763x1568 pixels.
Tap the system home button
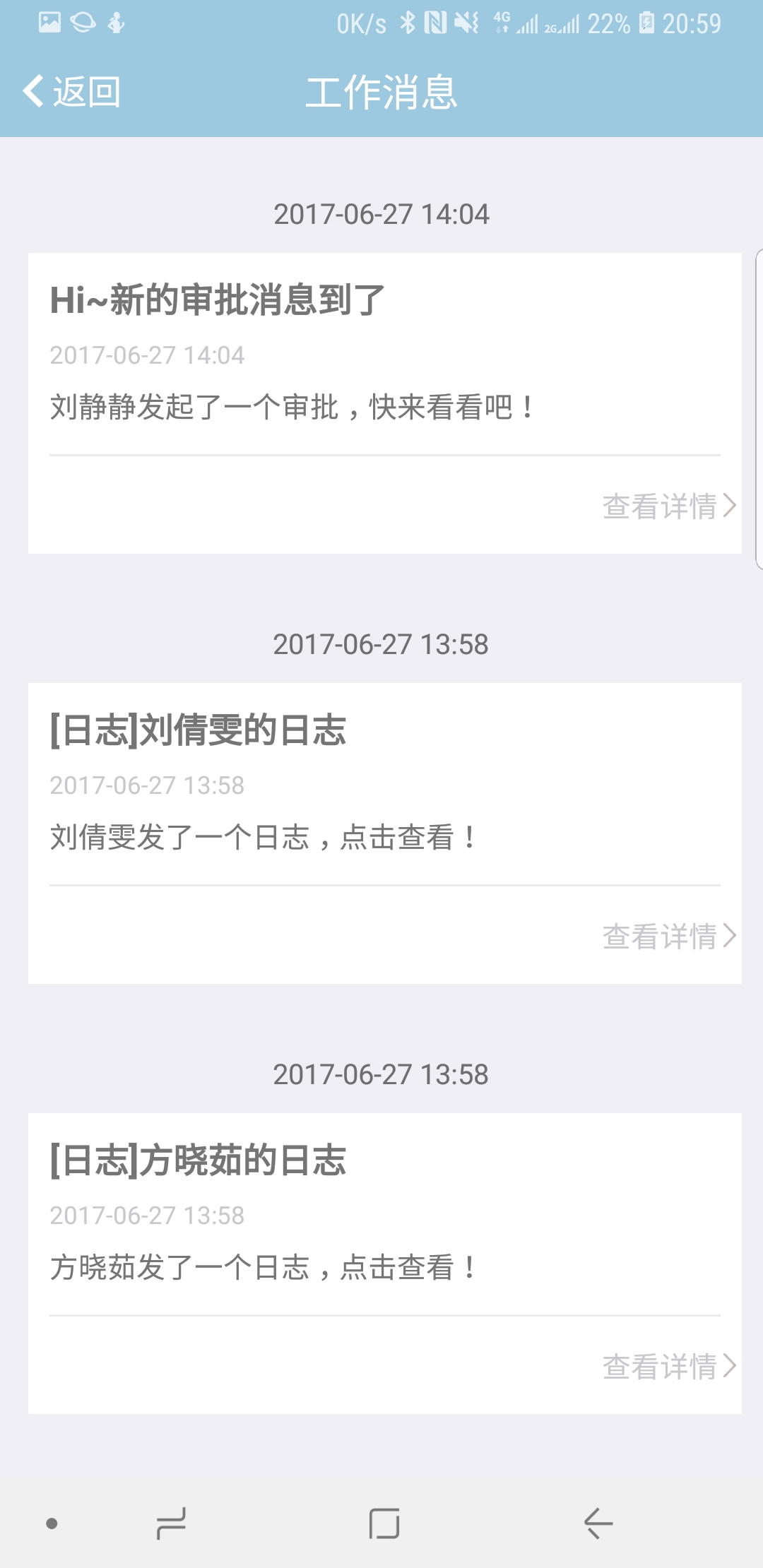point(384,1524)
